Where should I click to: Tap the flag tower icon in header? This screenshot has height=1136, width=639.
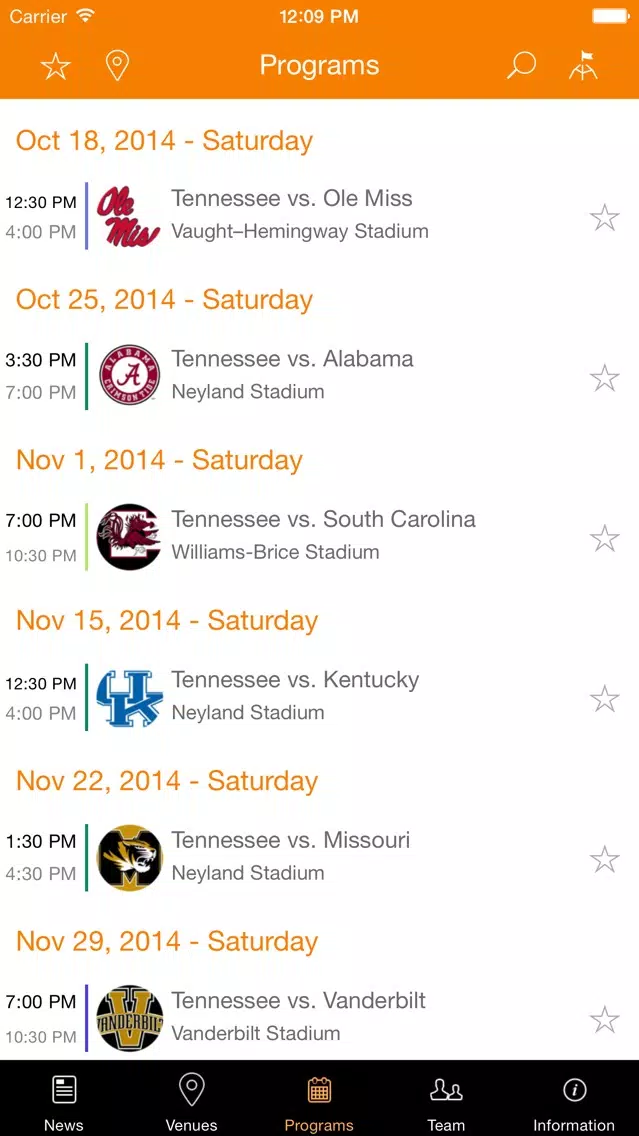click(x=583, y=65)
